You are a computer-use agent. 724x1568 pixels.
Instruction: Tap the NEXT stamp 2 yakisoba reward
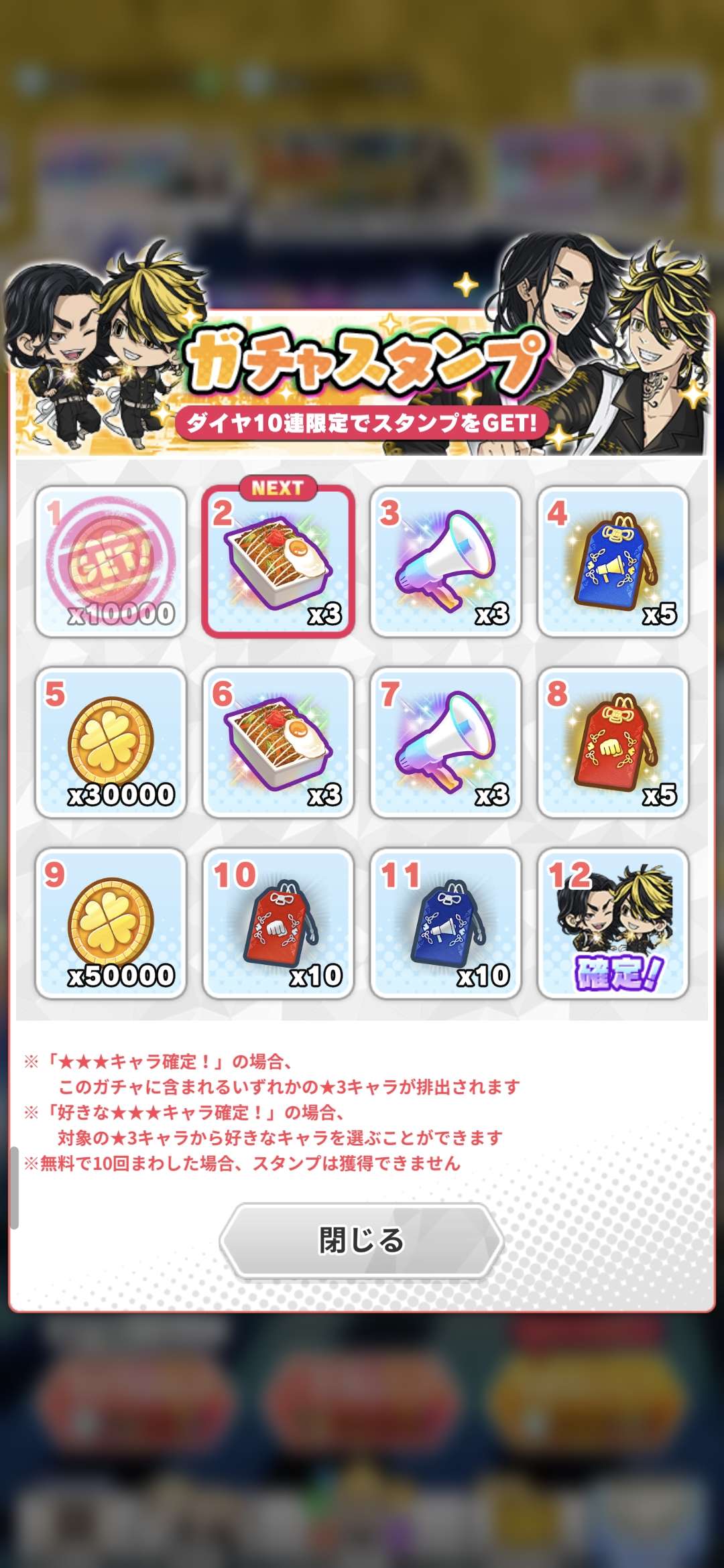[278, 562]
